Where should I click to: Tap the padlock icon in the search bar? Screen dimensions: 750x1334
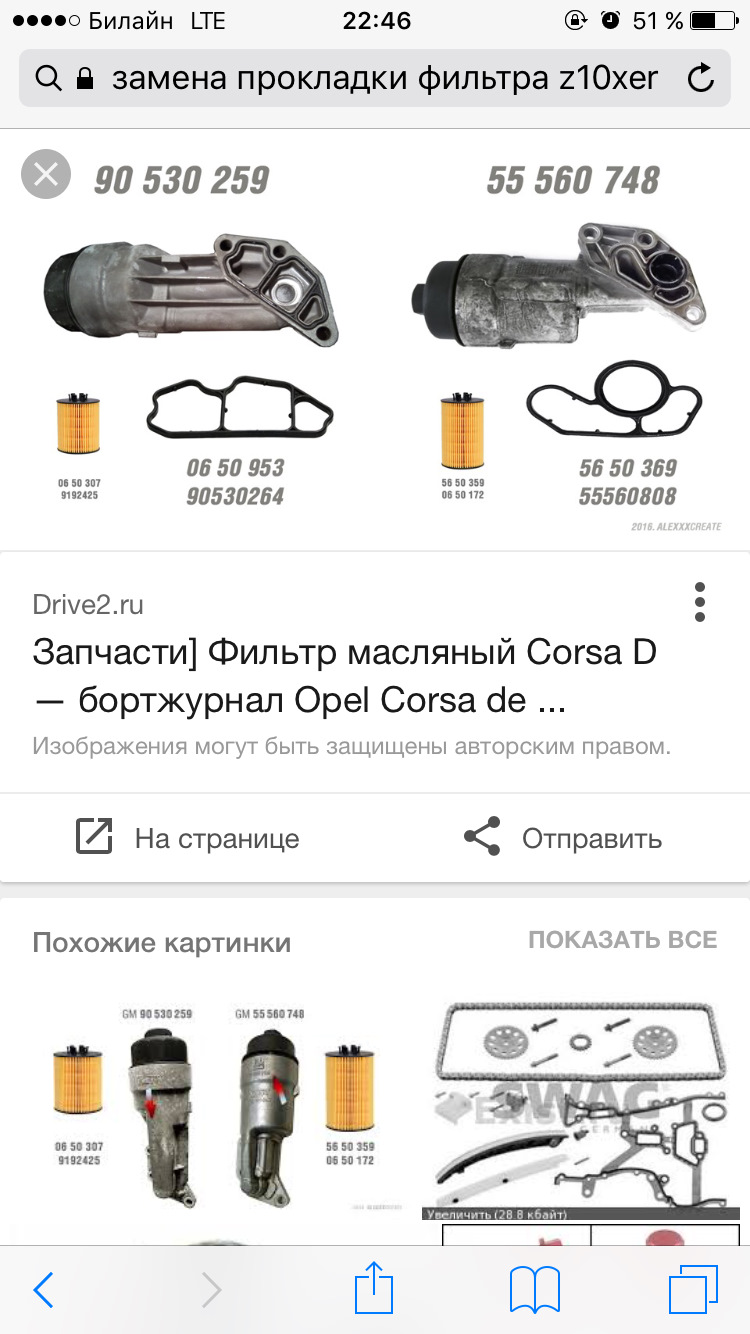coord(85,78)
